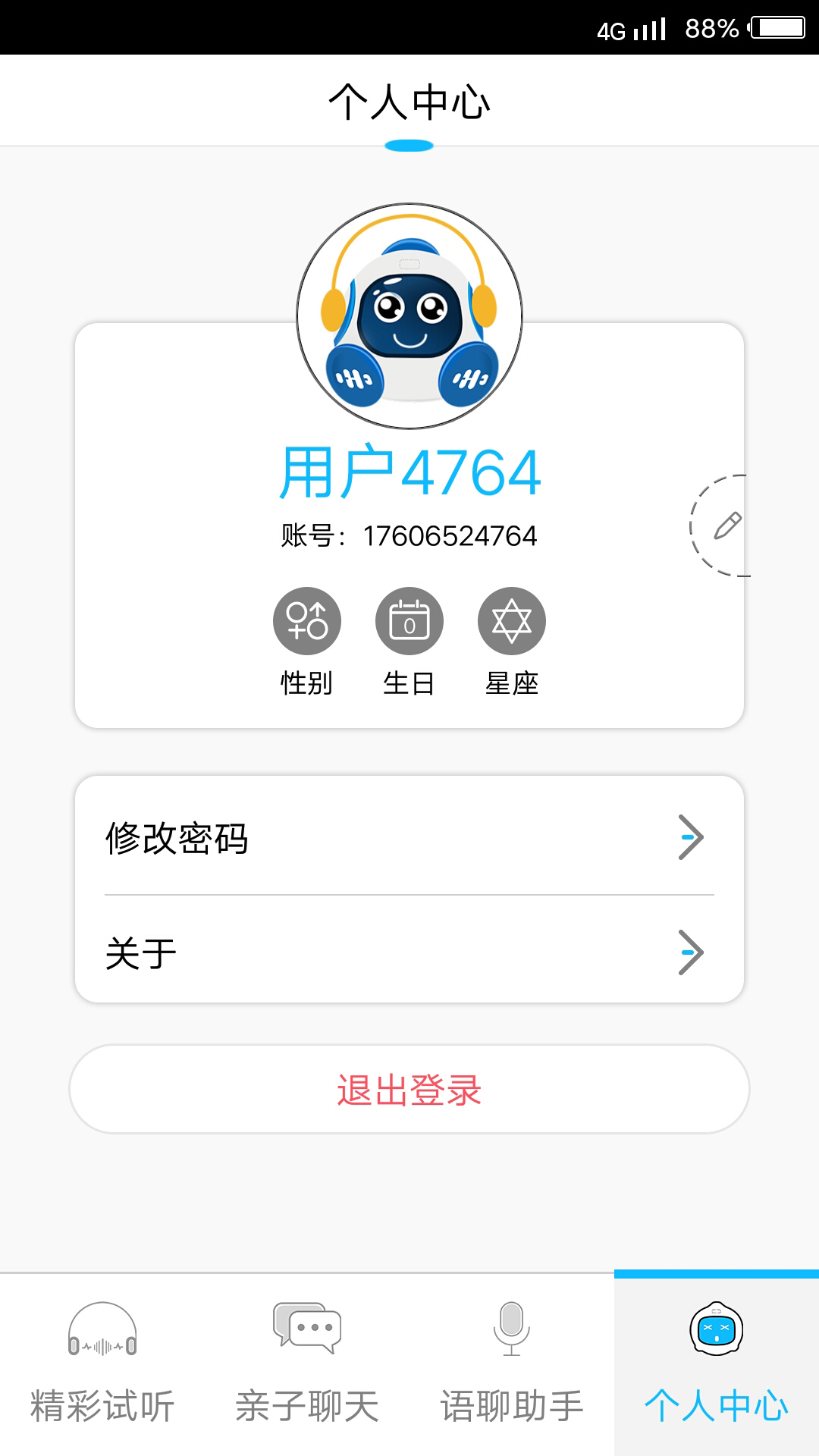Open 修改密码 to change password
Image resolution: width=819 pixels, height=1456 pixels.
[409, 837]
